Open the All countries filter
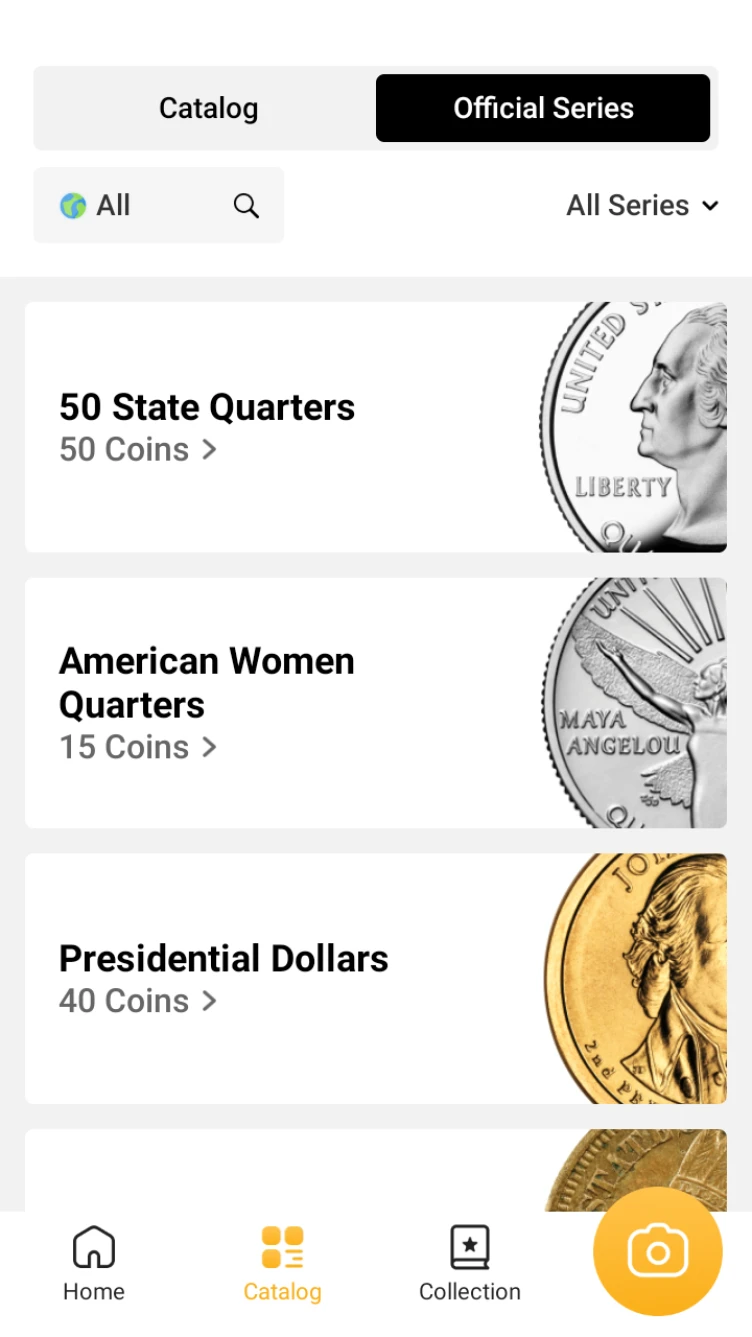The height and width of the screenshot is (1337, 752). click(96, 206)
